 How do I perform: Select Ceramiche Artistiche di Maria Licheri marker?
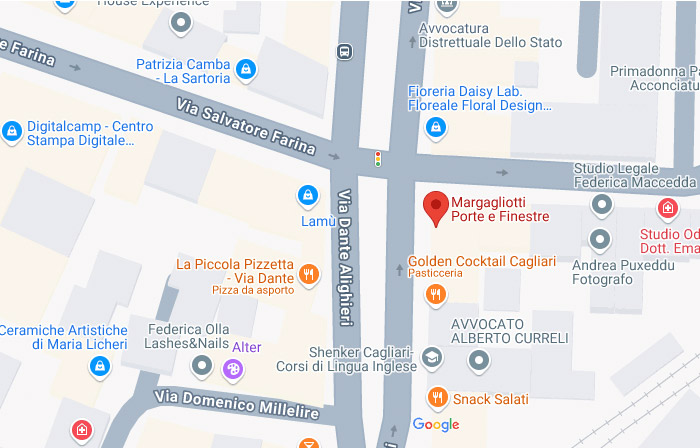point(100,367)
